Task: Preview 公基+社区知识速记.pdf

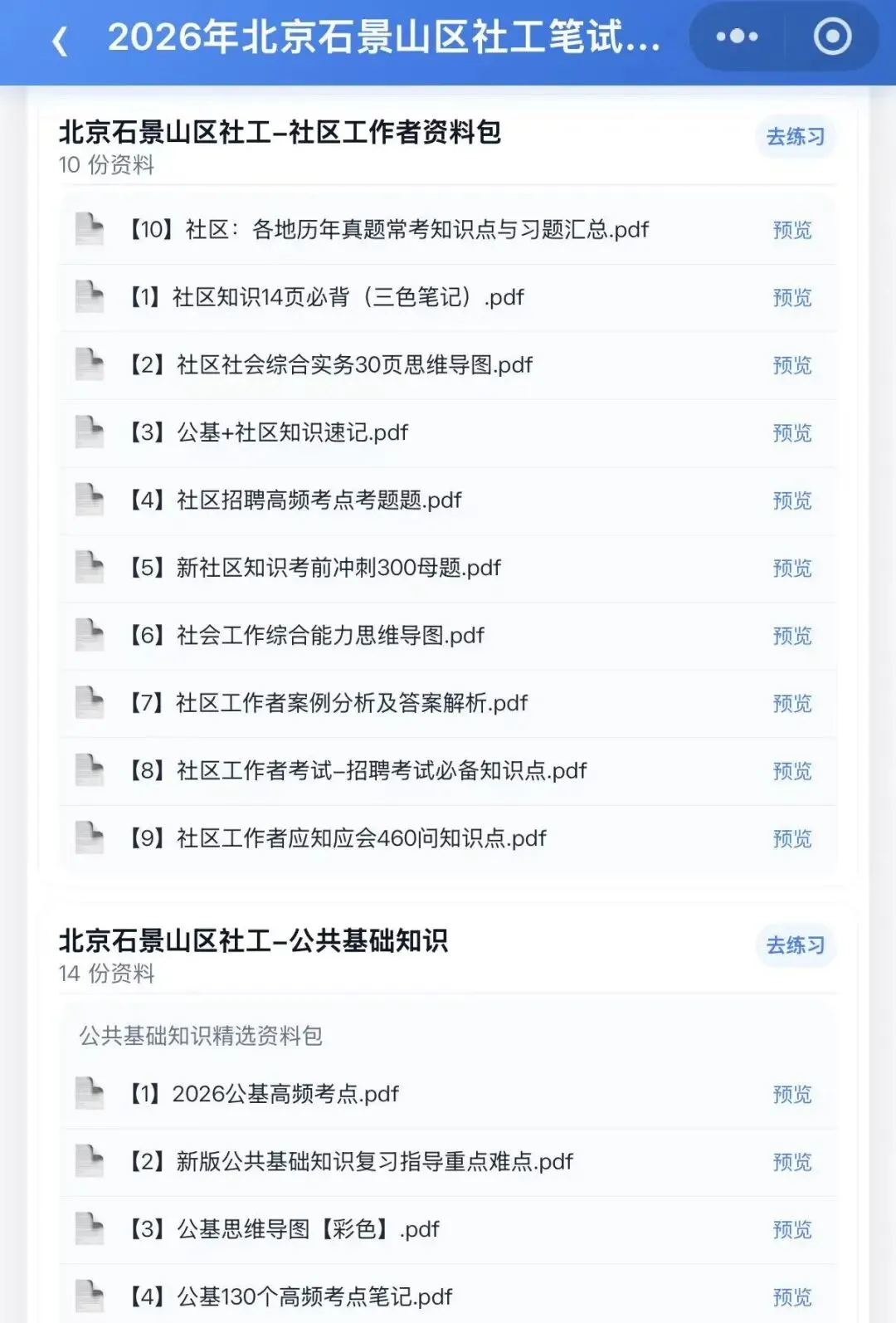Action: [791, 432]
